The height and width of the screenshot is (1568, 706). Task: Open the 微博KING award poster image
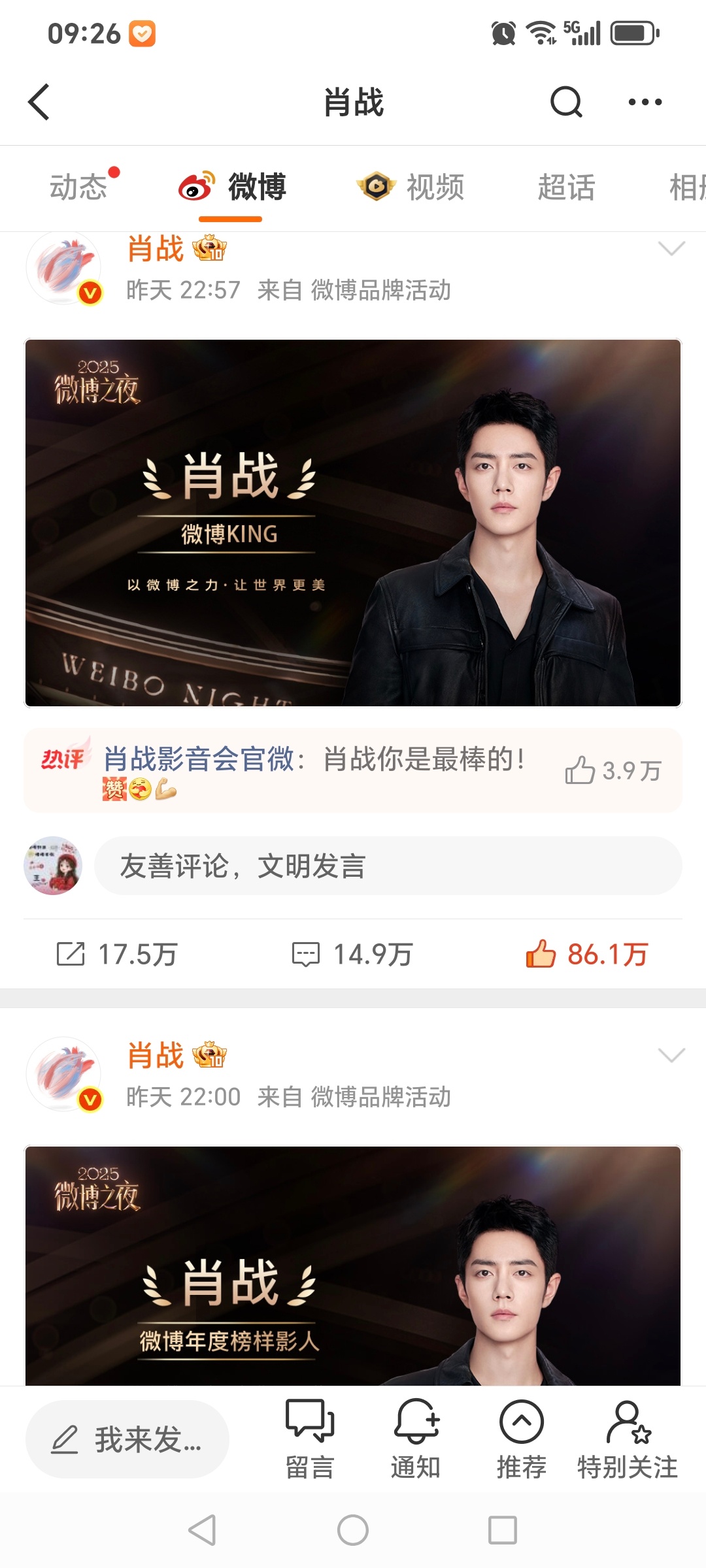point(353,521)
